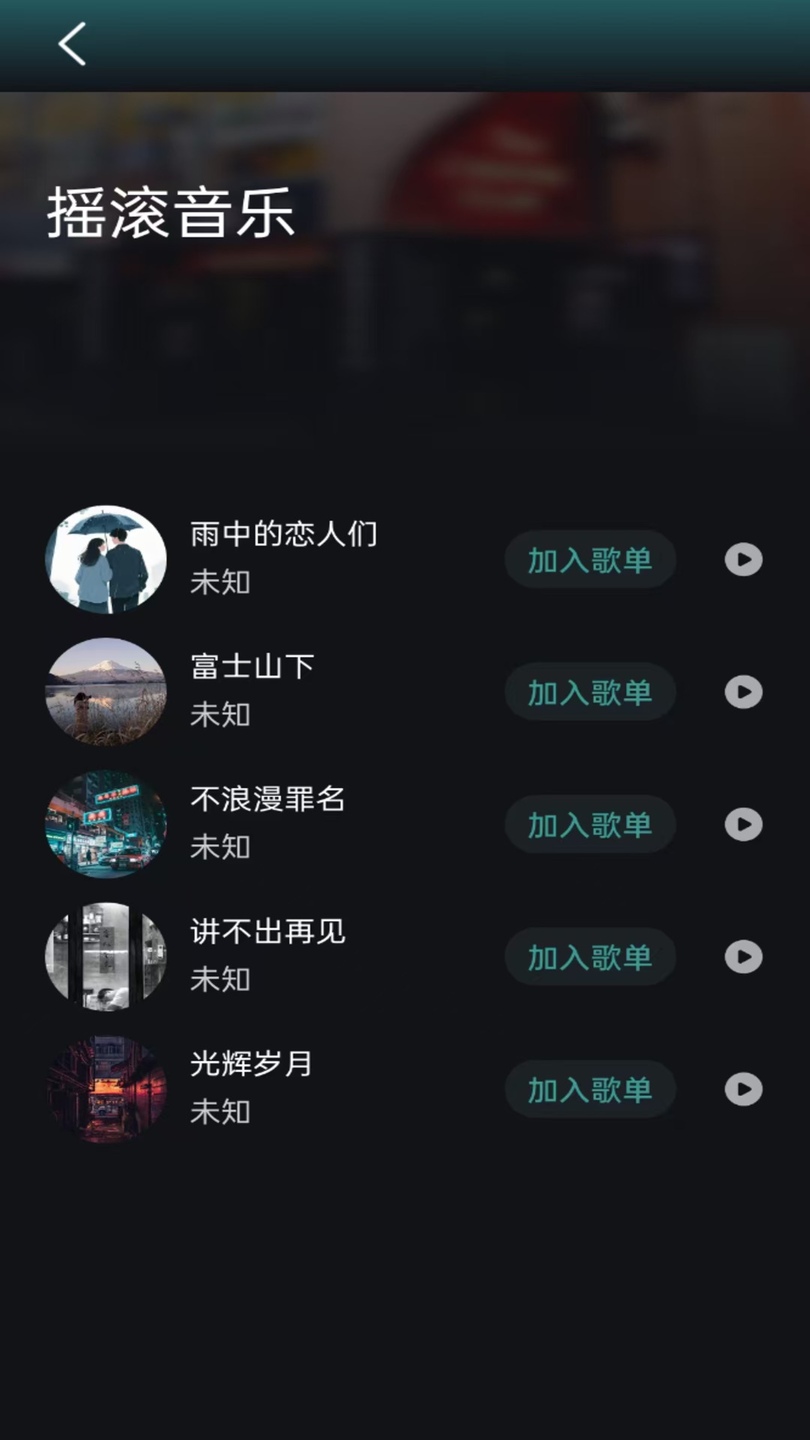Tap the back arrow to leave 摇滚音乐

(70, 44)
